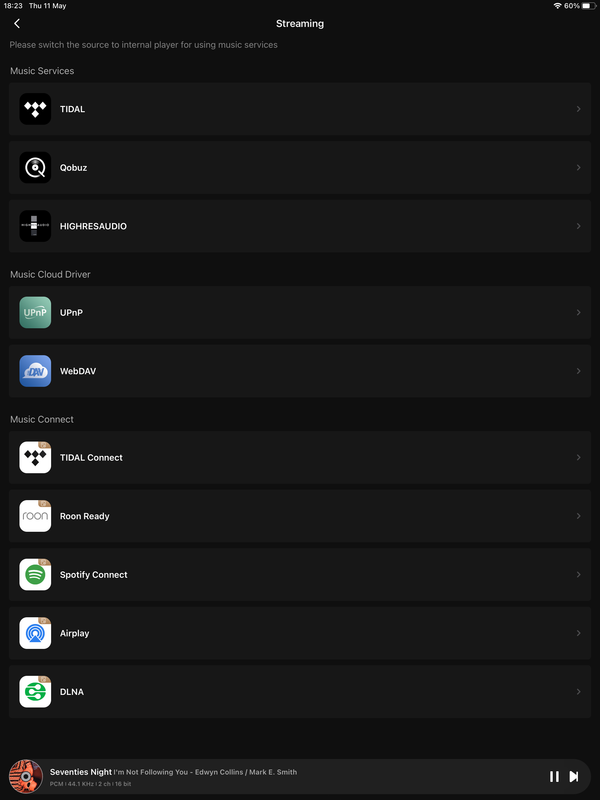Open TIDAL Connect settings
This screenshot has height=800, width=600.
point(299,458)
